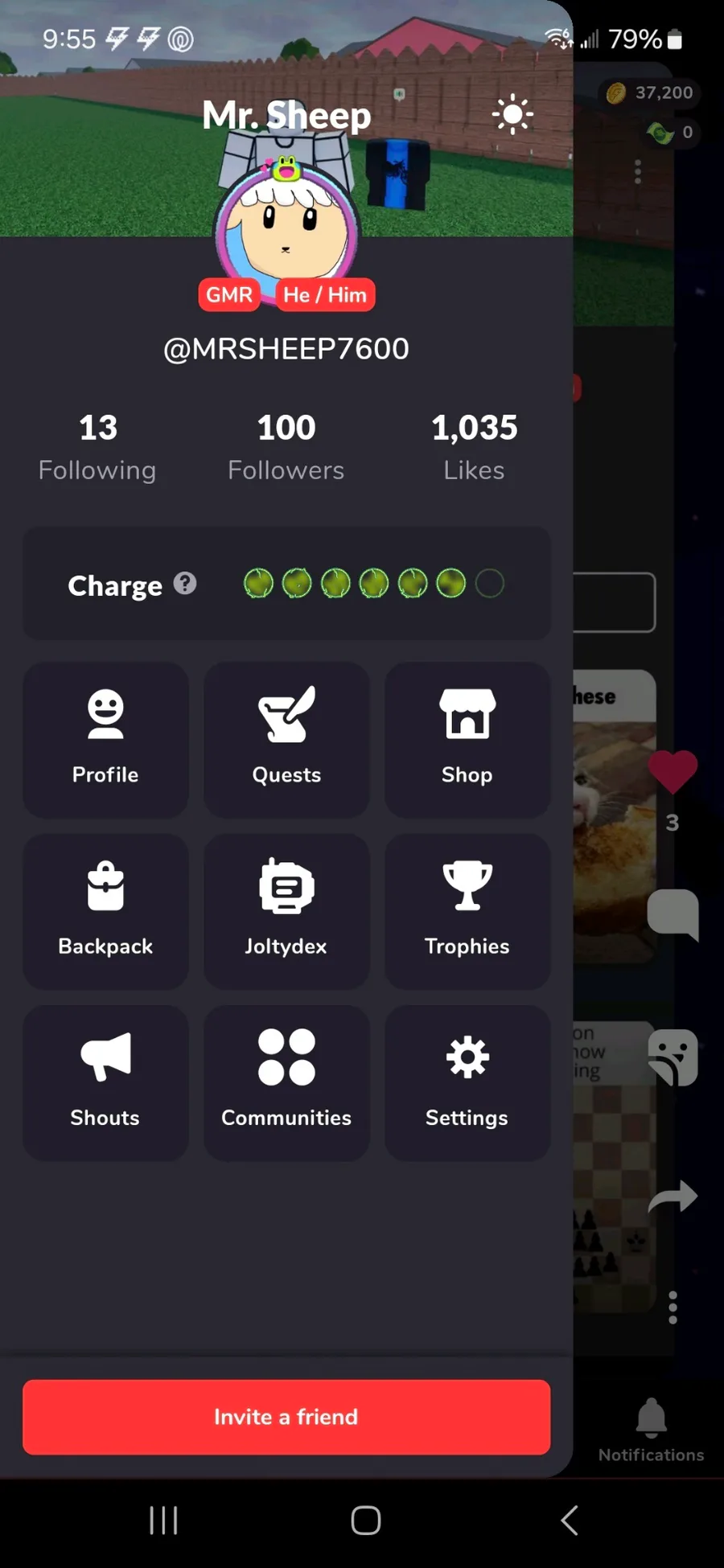The image size is (724, 1568).
Task: Open Shouts
Action: (105, 1082)
